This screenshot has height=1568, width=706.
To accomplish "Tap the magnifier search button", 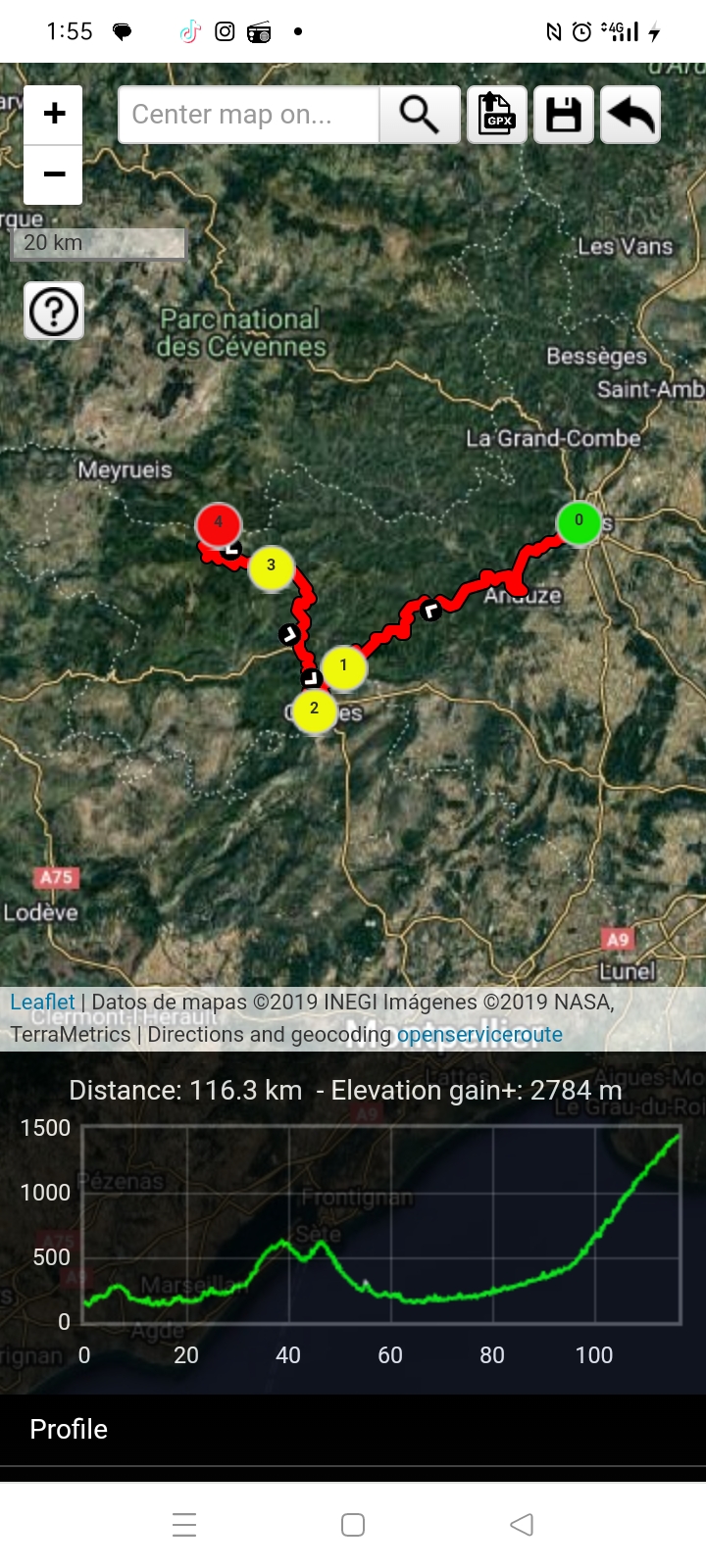I will pos(420,115).
